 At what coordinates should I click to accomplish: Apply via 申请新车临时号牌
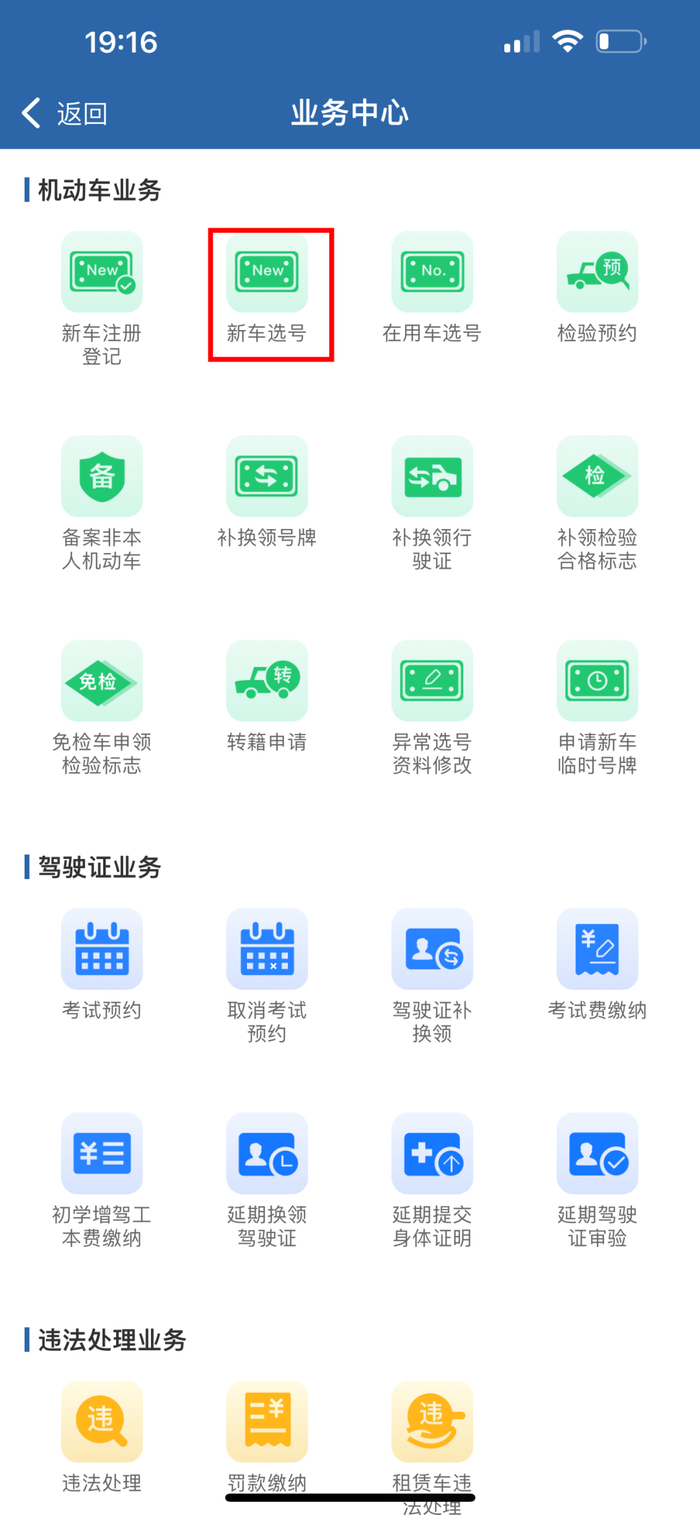tap(597, 681)
